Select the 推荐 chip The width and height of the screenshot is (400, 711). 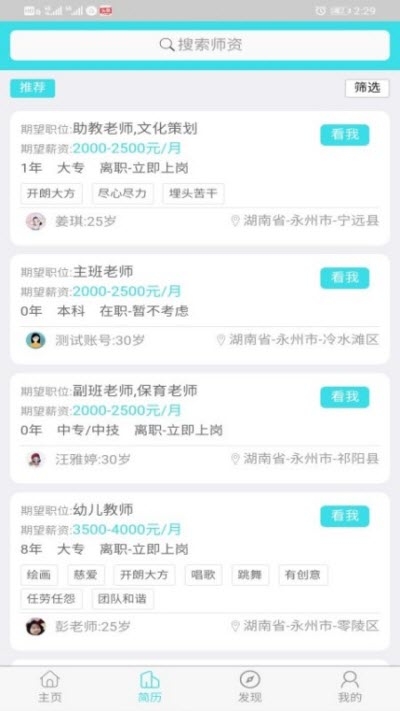click(x=33, y=88)
